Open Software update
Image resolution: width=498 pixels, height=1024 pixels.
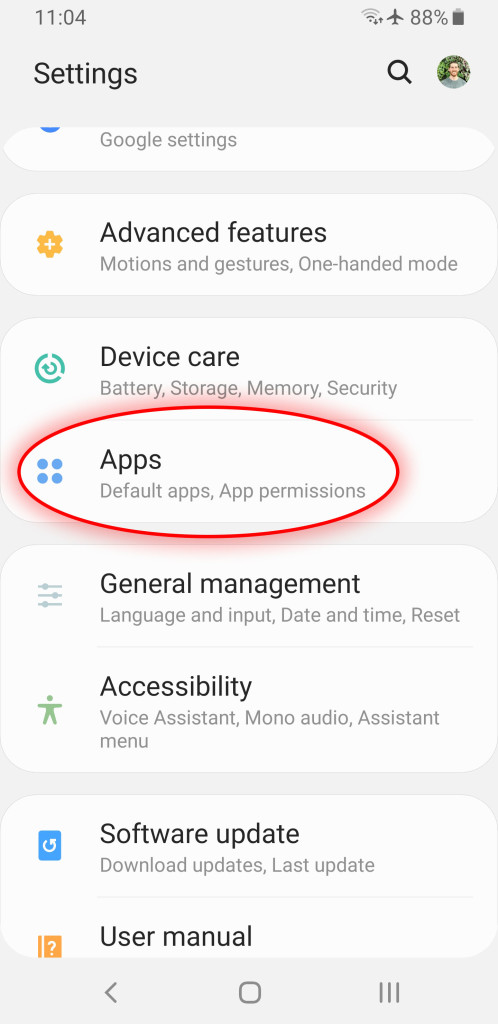pyautogui.click(x=249, y=846)
